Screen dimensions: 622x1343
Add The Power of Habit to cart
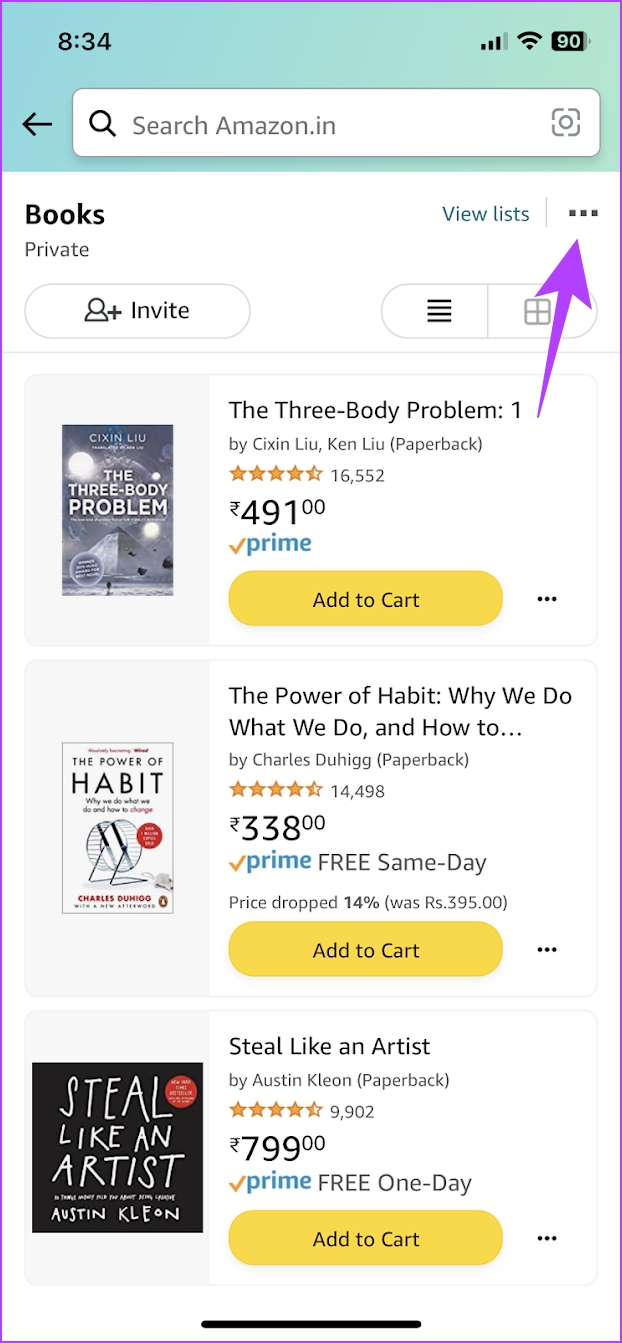tap(365, 949)
